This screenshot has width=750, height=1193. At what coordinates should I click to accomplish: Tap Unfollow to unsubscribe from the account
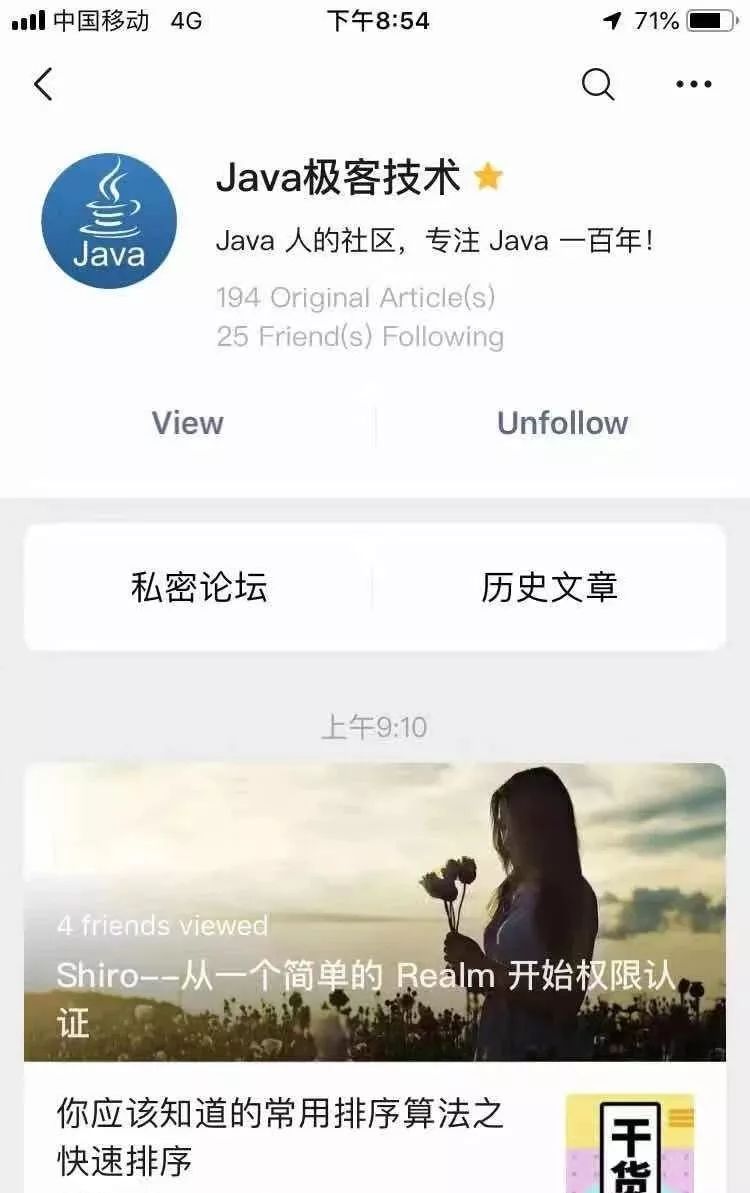[x=562, y=423]
